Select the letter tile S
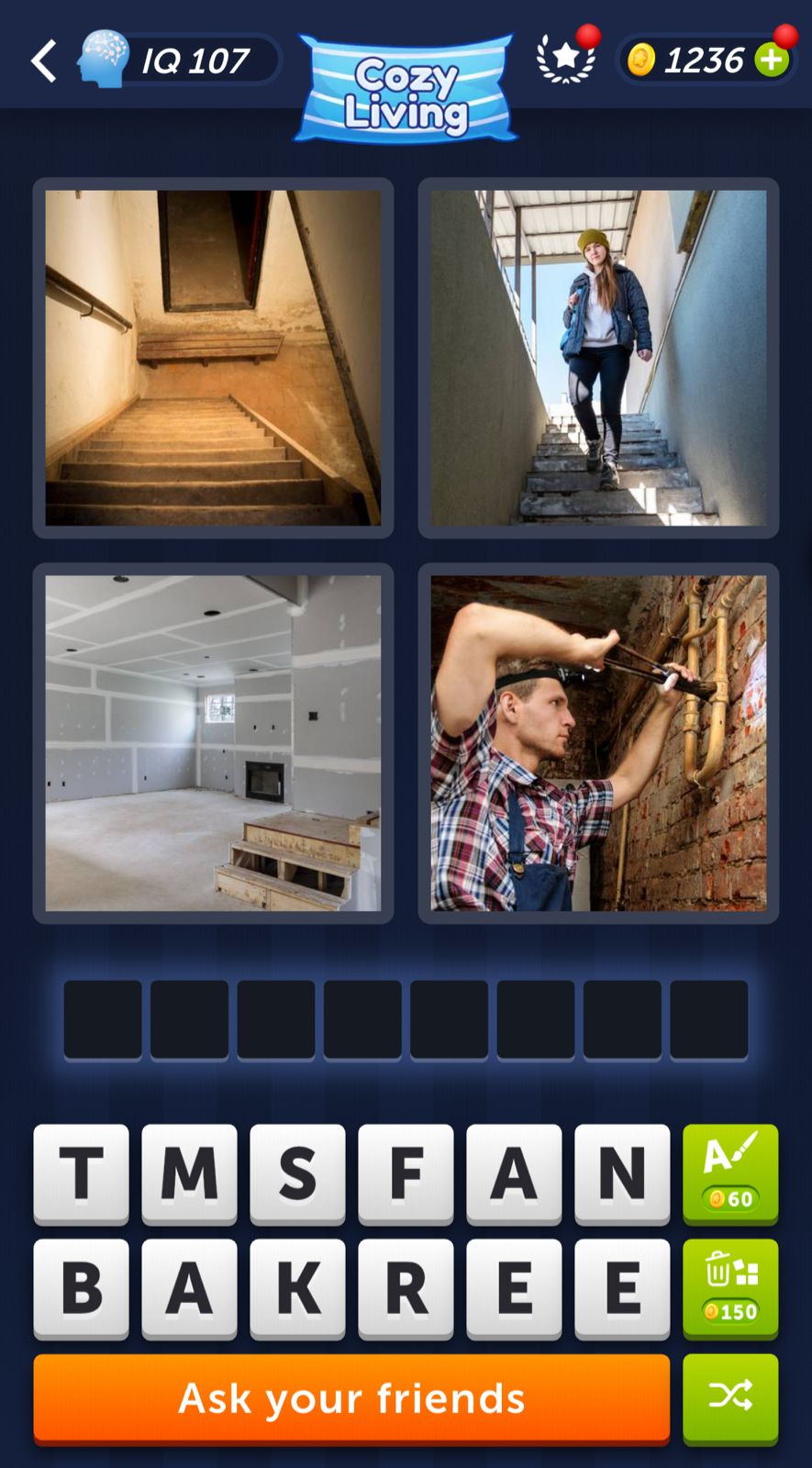Viewport: 812px width, 1468px height. (298, 1174)
